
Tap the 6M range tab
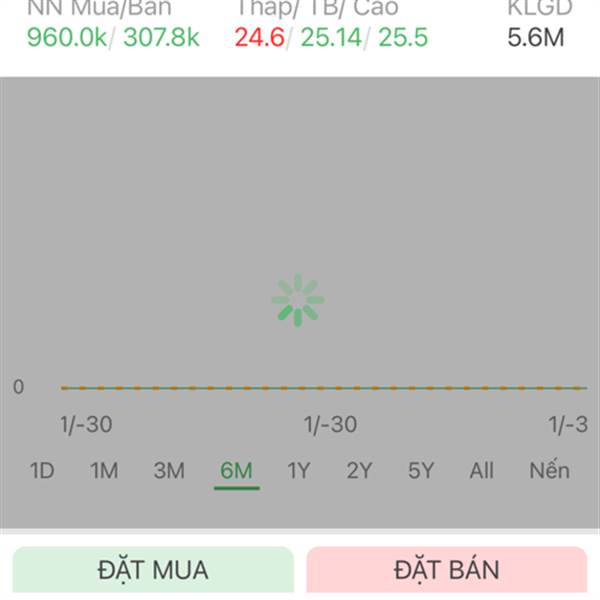(236, 470)
